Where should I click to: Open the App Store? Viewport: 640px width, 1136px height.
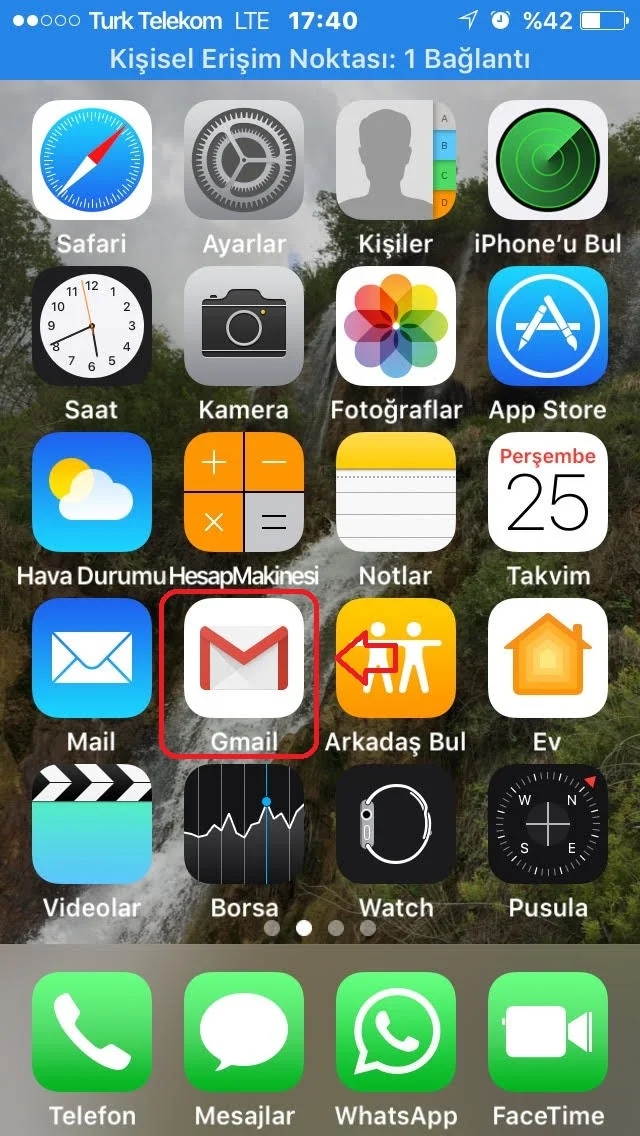coord(548,326)
